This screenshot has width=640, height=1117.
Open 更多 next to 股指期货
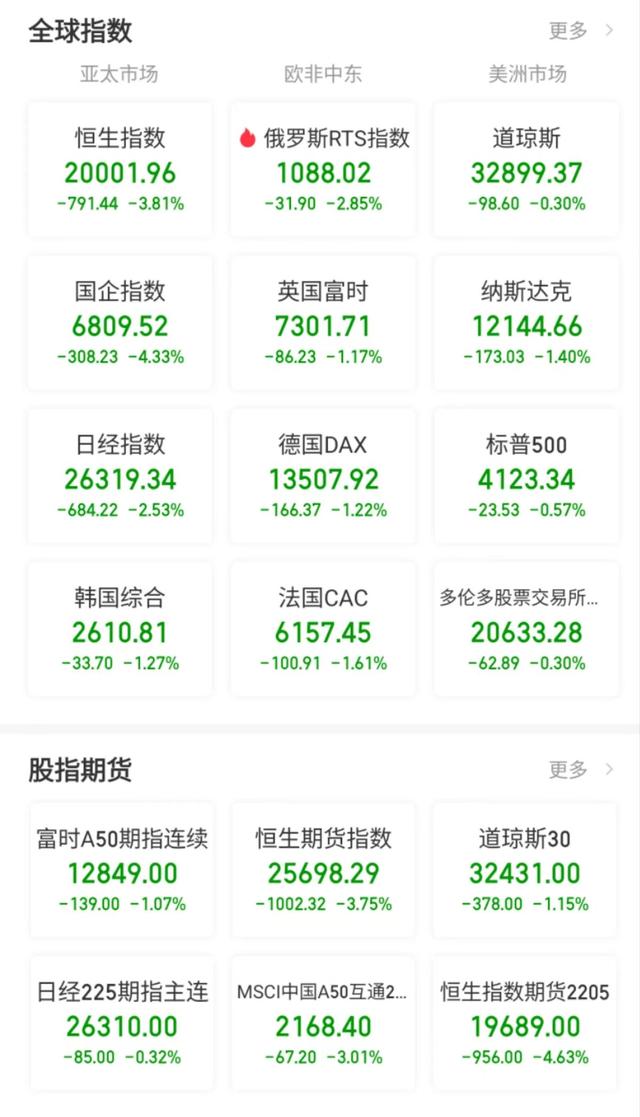(580, 770)
